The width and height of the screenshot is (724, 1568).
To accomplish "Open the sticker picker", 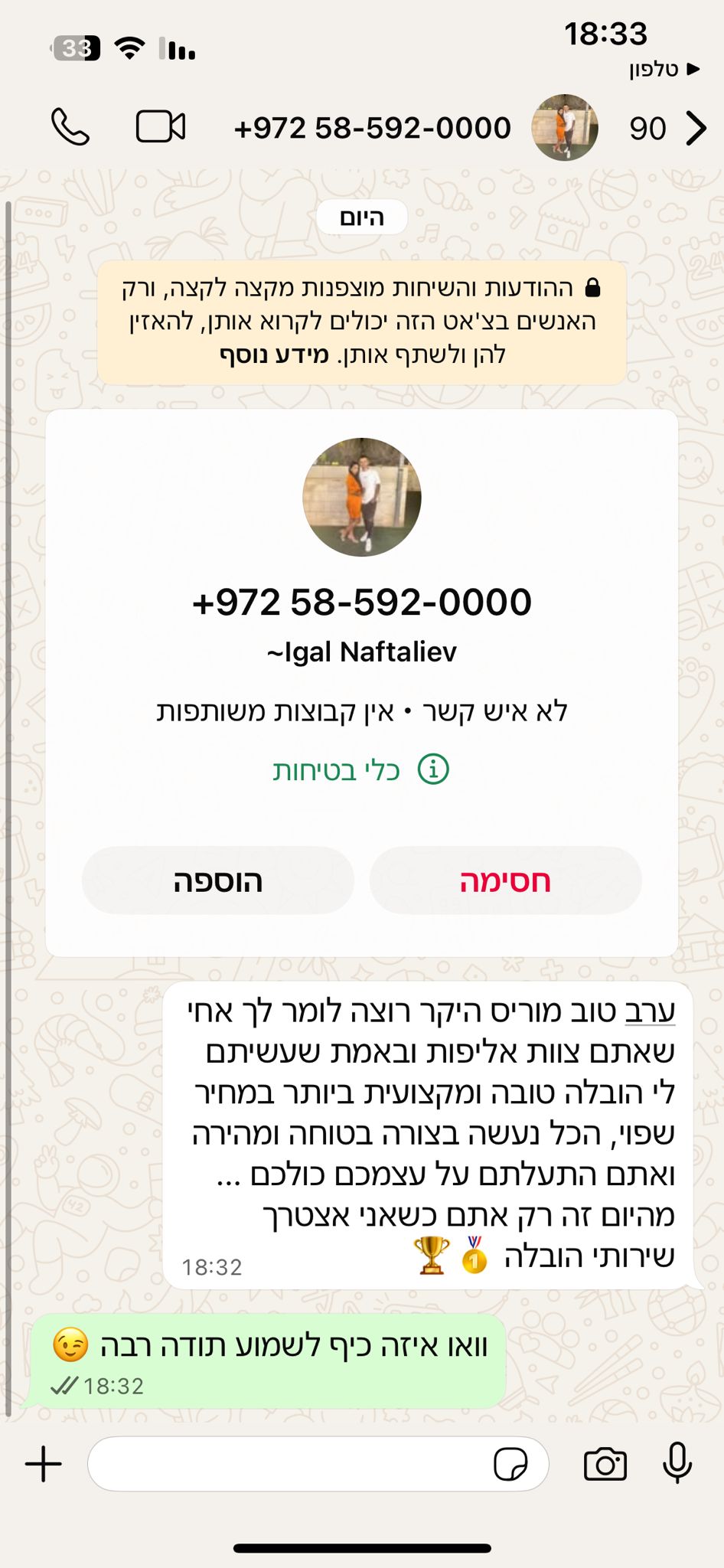I will [x=510, y=1465].
